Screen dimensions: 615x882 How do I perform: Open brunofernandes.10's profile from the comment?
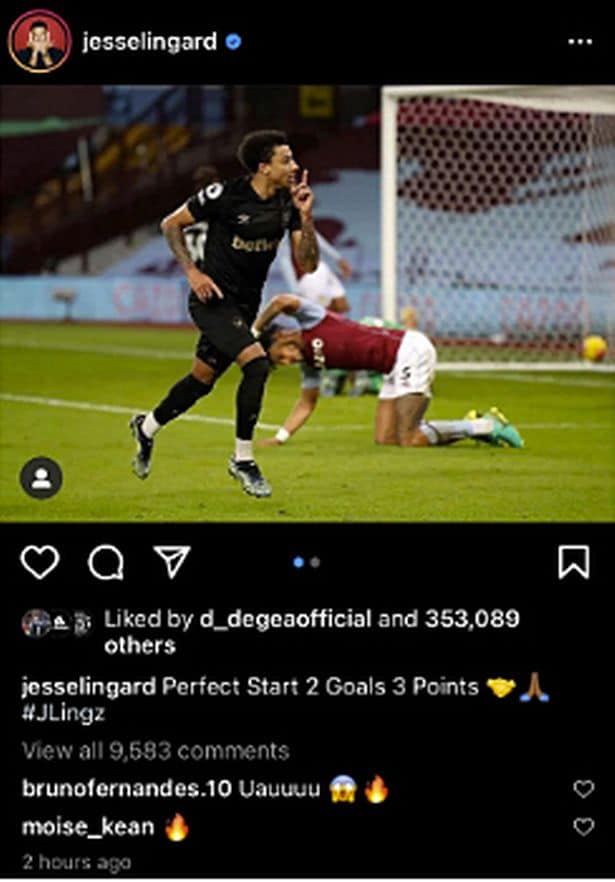126,789
